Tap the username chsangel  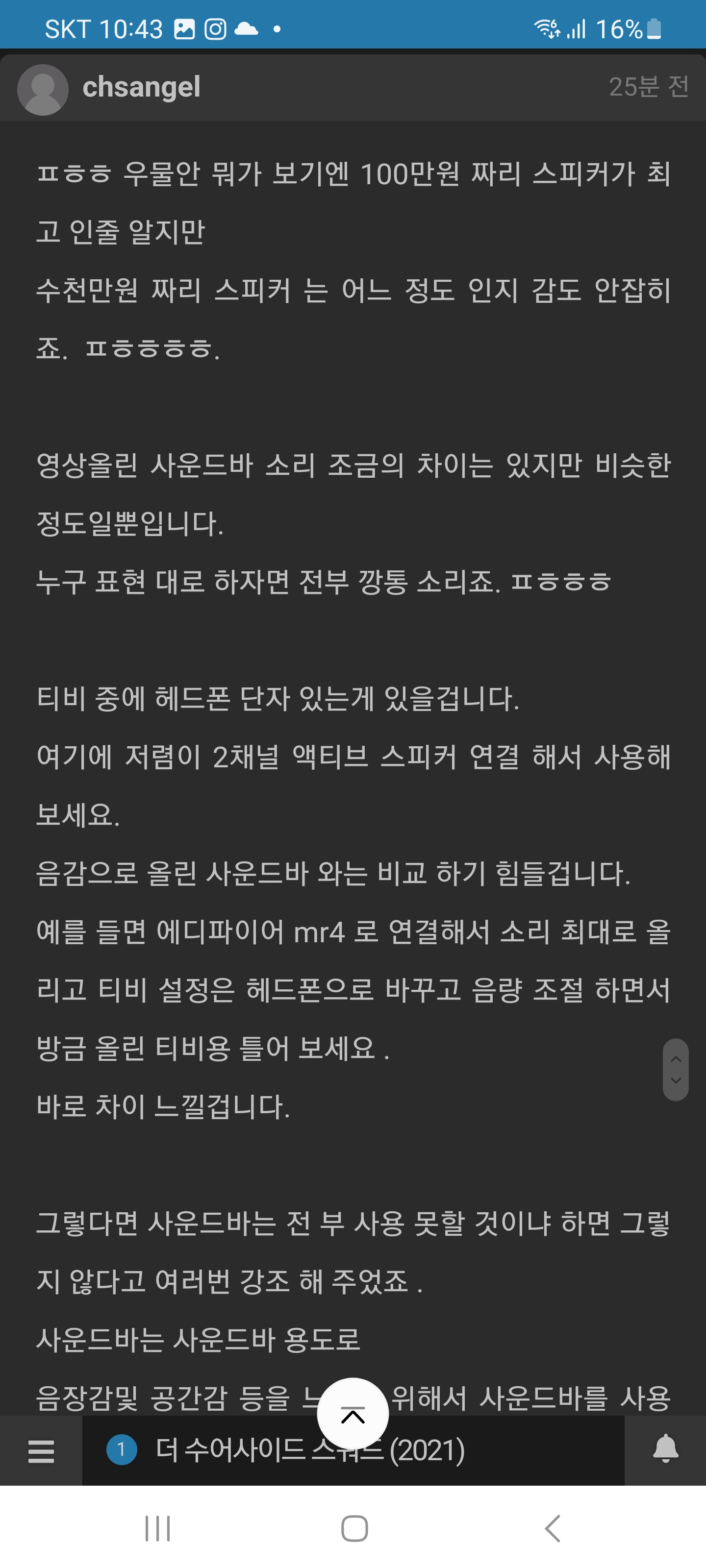tap(141, 87)
